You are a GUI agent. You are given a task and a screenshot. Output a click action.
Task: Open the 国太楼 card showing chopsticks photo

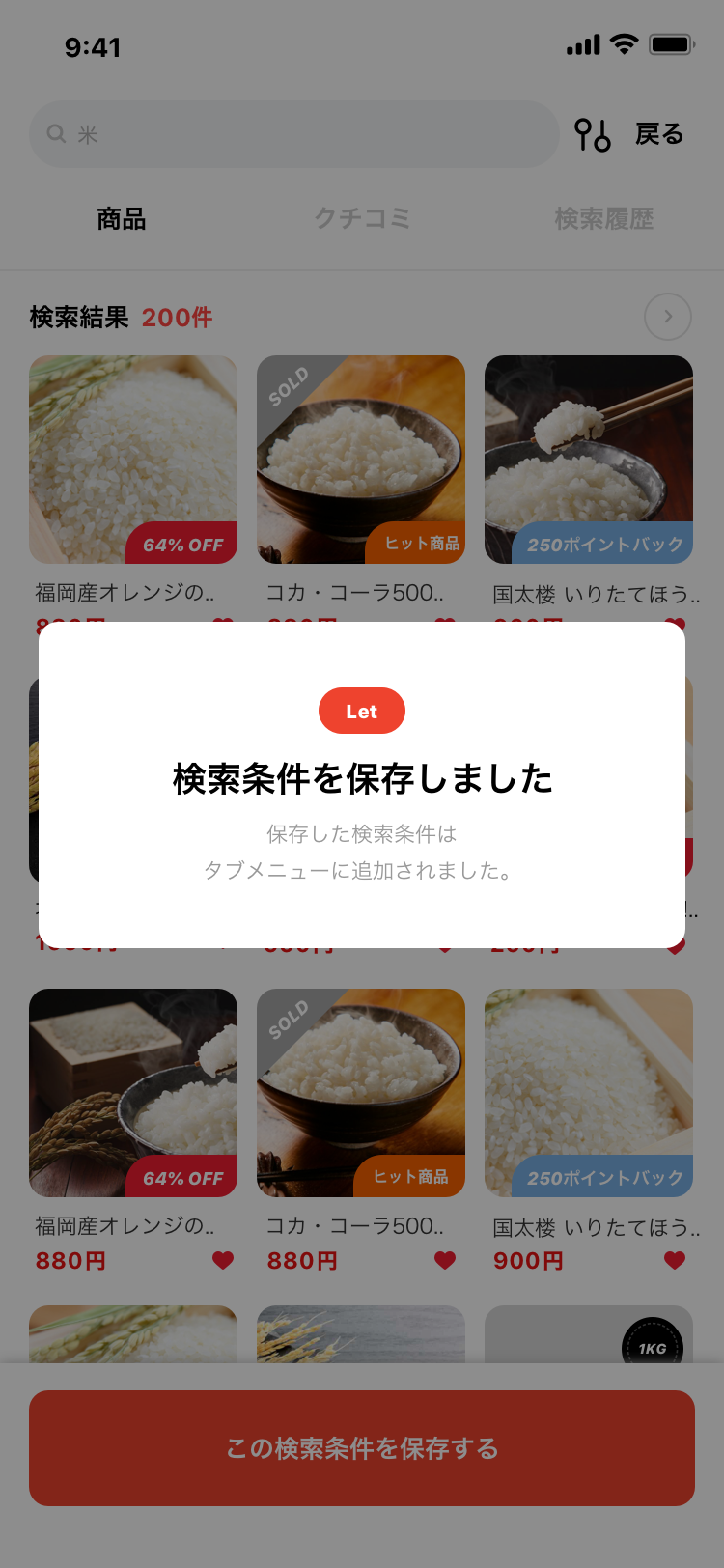589,460
